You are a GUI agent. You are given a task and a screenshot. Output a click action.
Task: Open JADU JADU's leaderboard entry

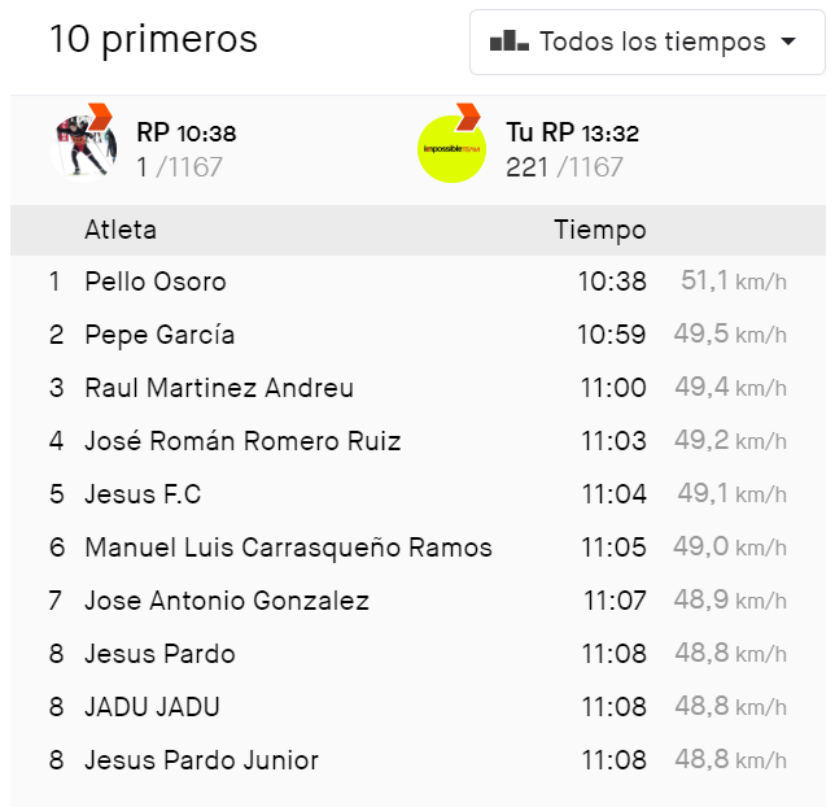tap(152, 707)
